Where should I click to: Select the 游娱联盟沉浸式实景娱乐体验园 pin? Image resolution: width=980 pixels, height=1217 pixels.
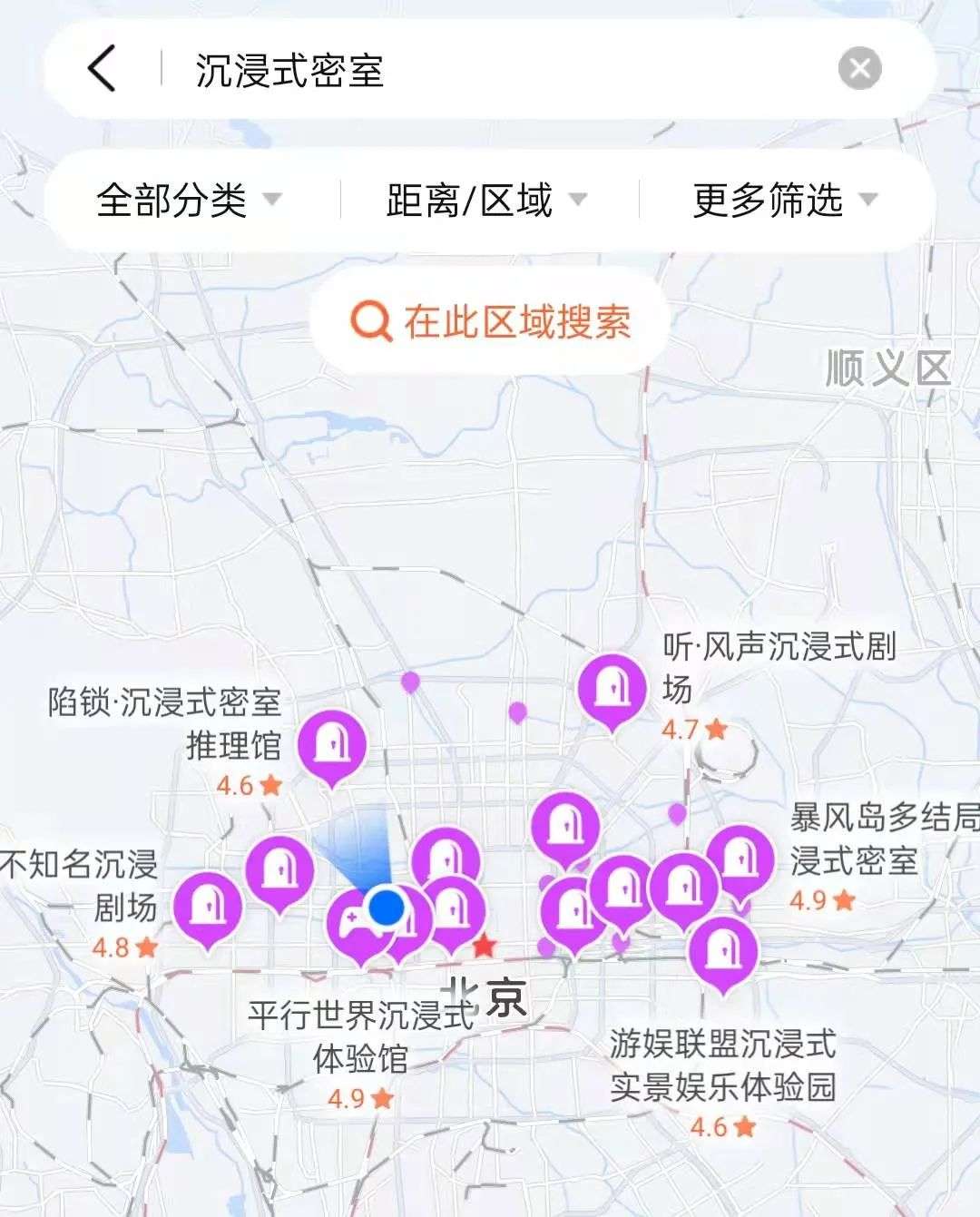[x=722, y=951]
